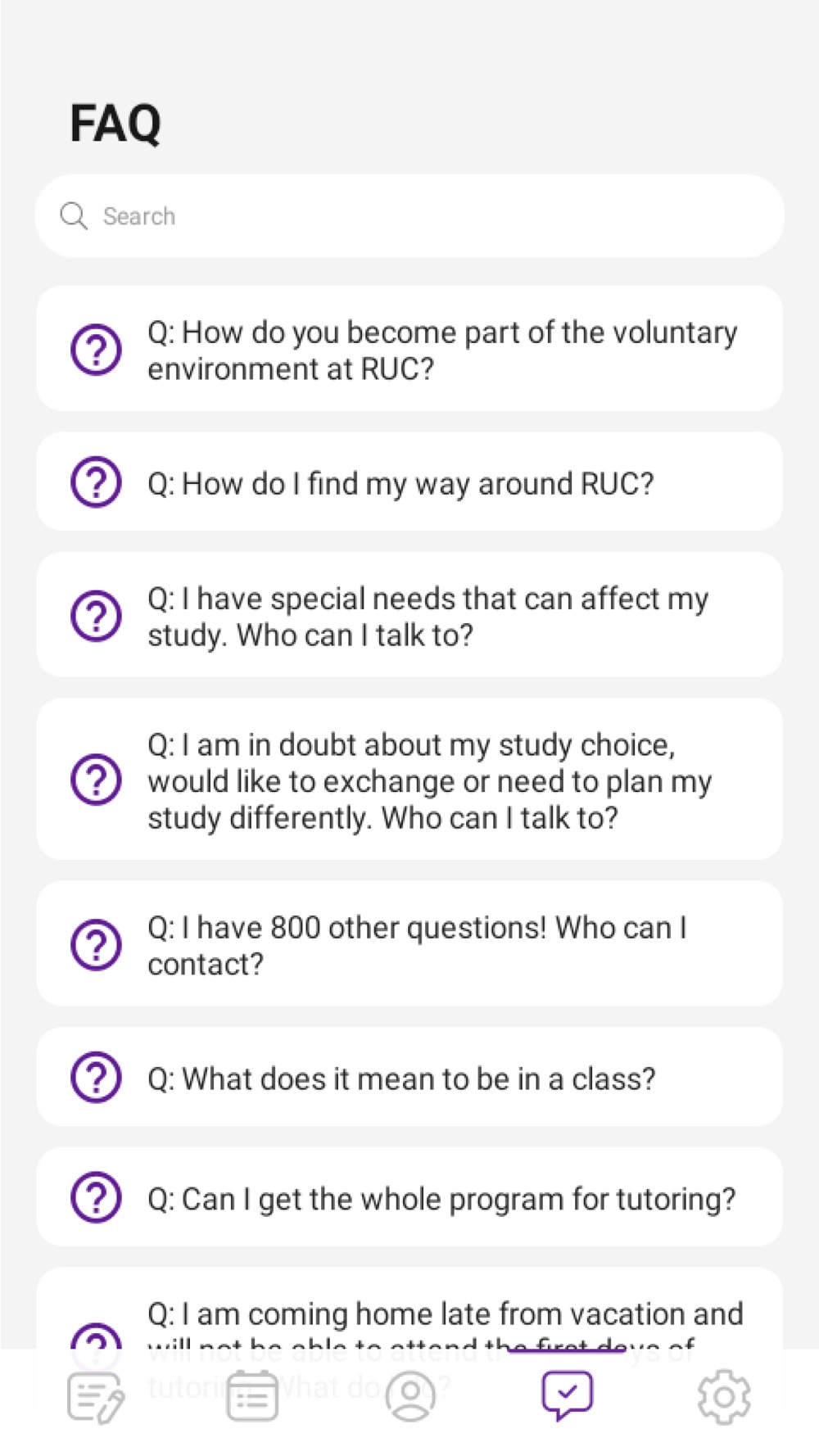
Task: Go to the calendar schedule tab
Action: [252, 1397]
